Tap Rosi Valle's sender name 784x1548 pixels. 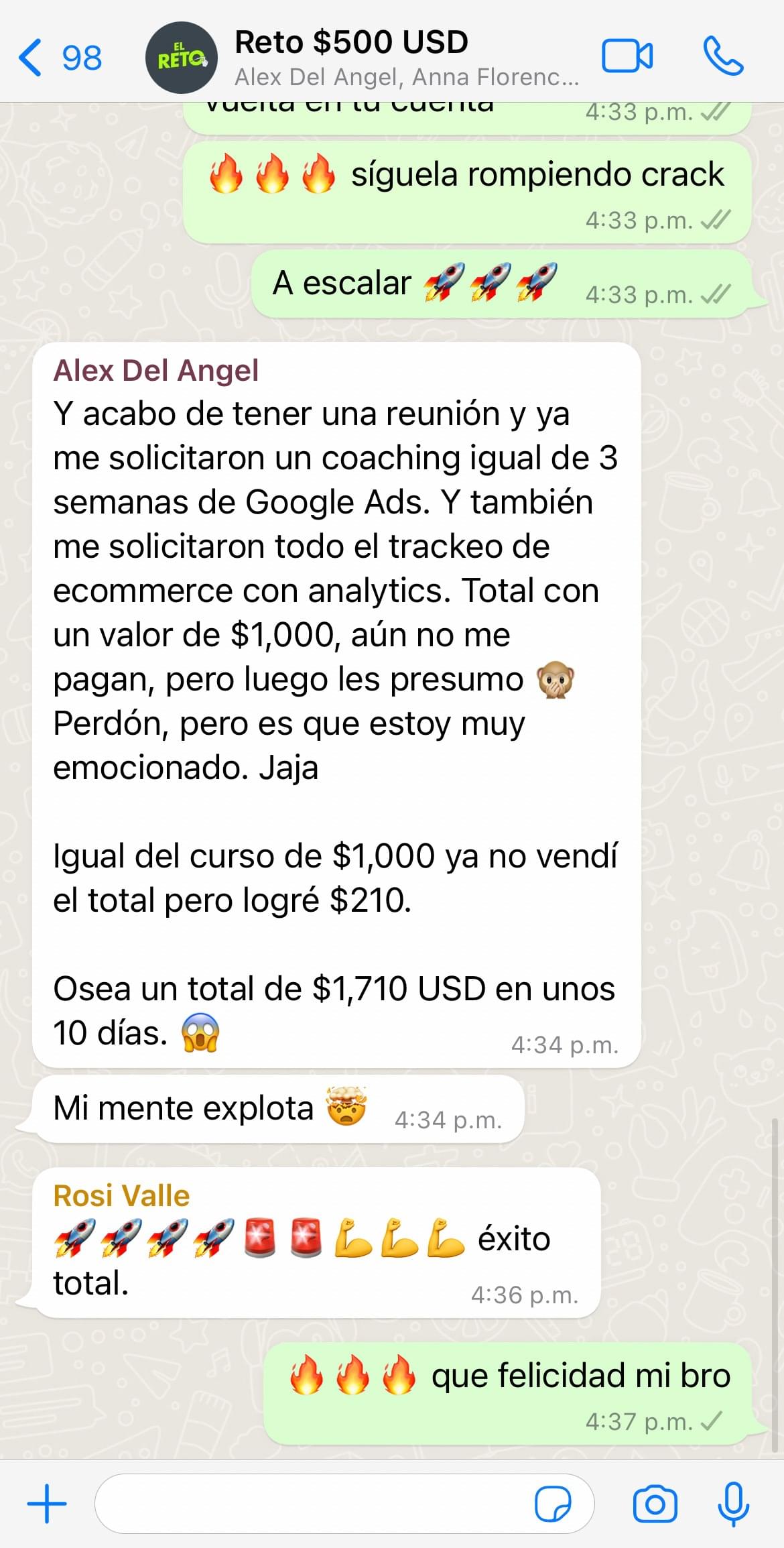pos(121,1196)
